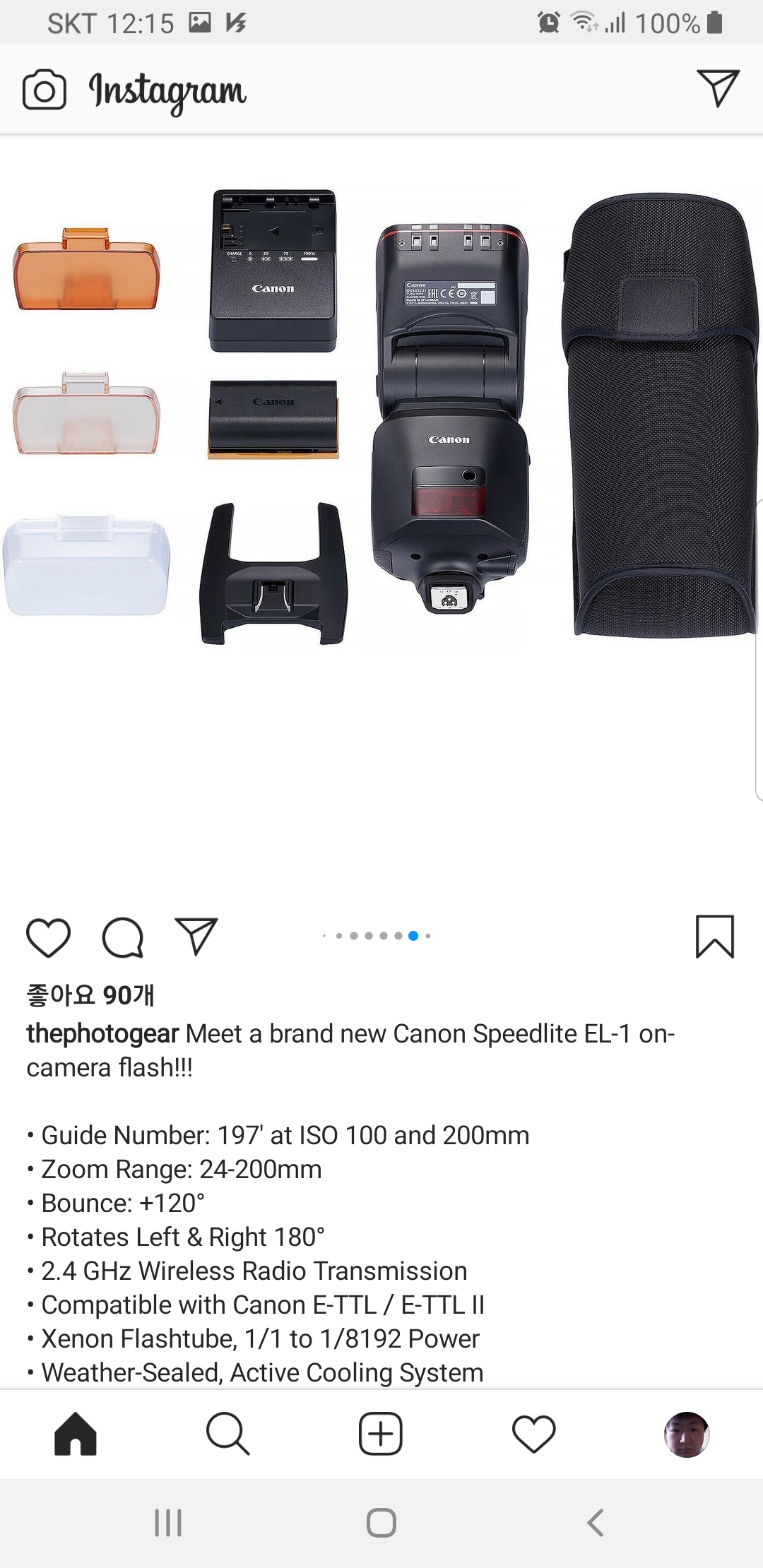Open the Activity heart tab
Viewport: 763px width, 1568px height.
pos(533,1435)
